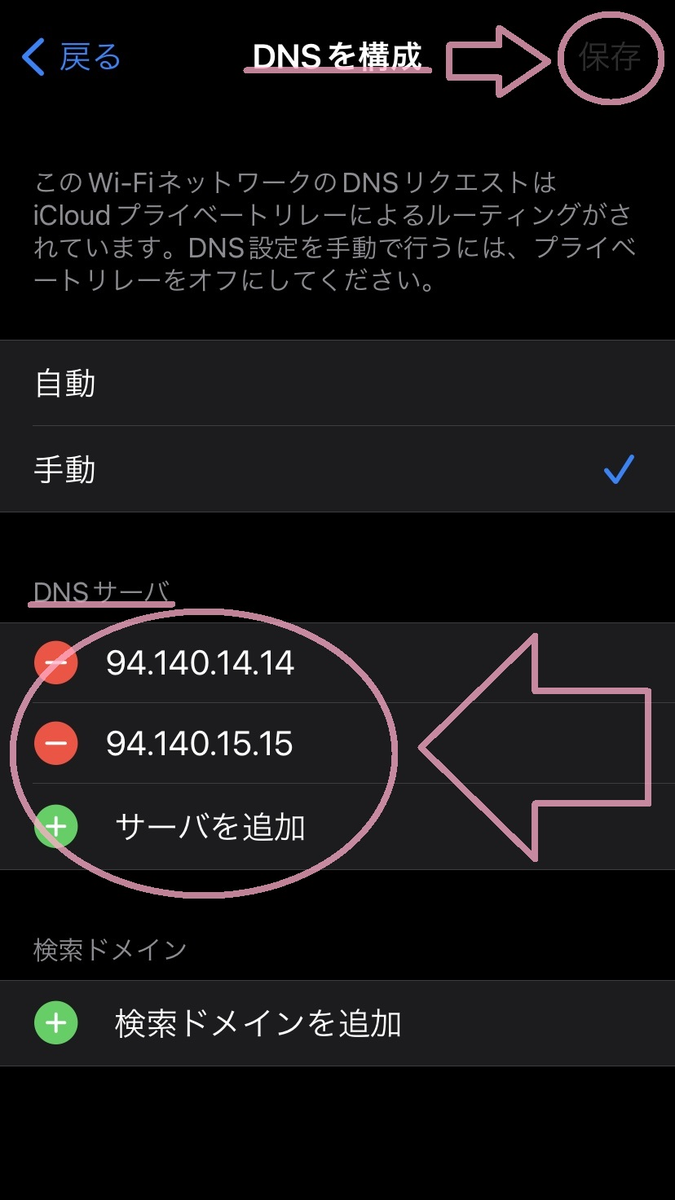Tap 保存 to save the DNS settings

point(609,57)
